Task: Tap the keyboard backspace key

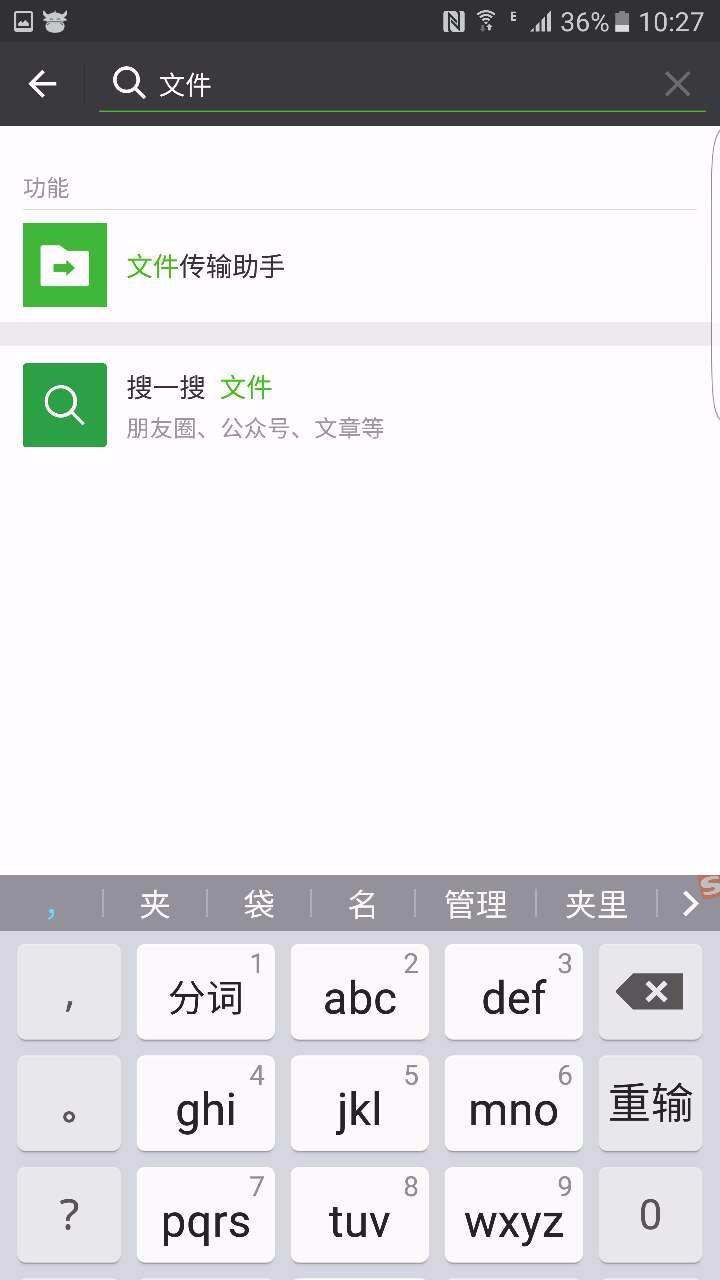Action: click(x=650, y=992)
